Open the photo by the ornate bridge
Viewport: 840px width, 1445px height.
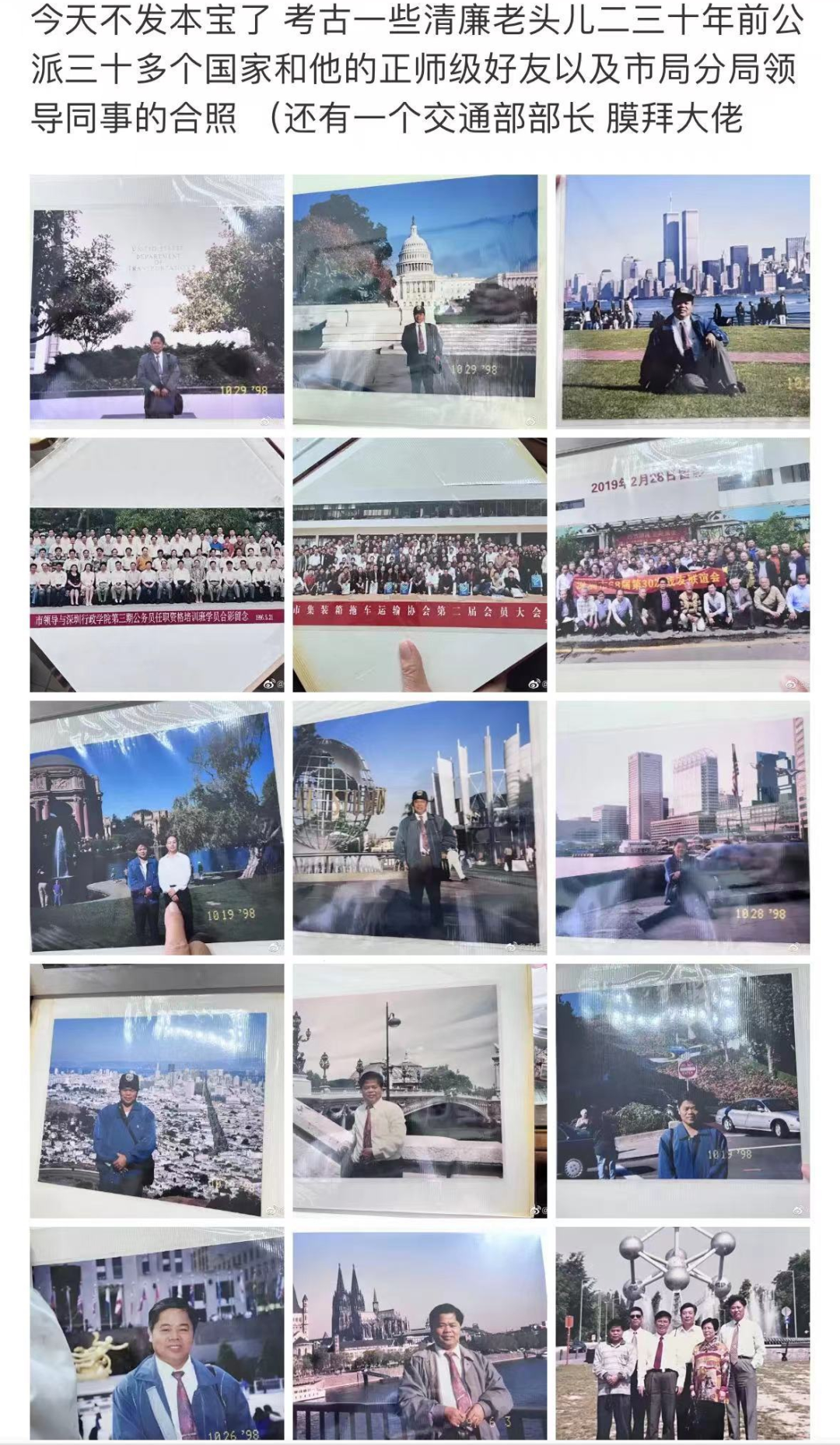tap(419, 1090)
